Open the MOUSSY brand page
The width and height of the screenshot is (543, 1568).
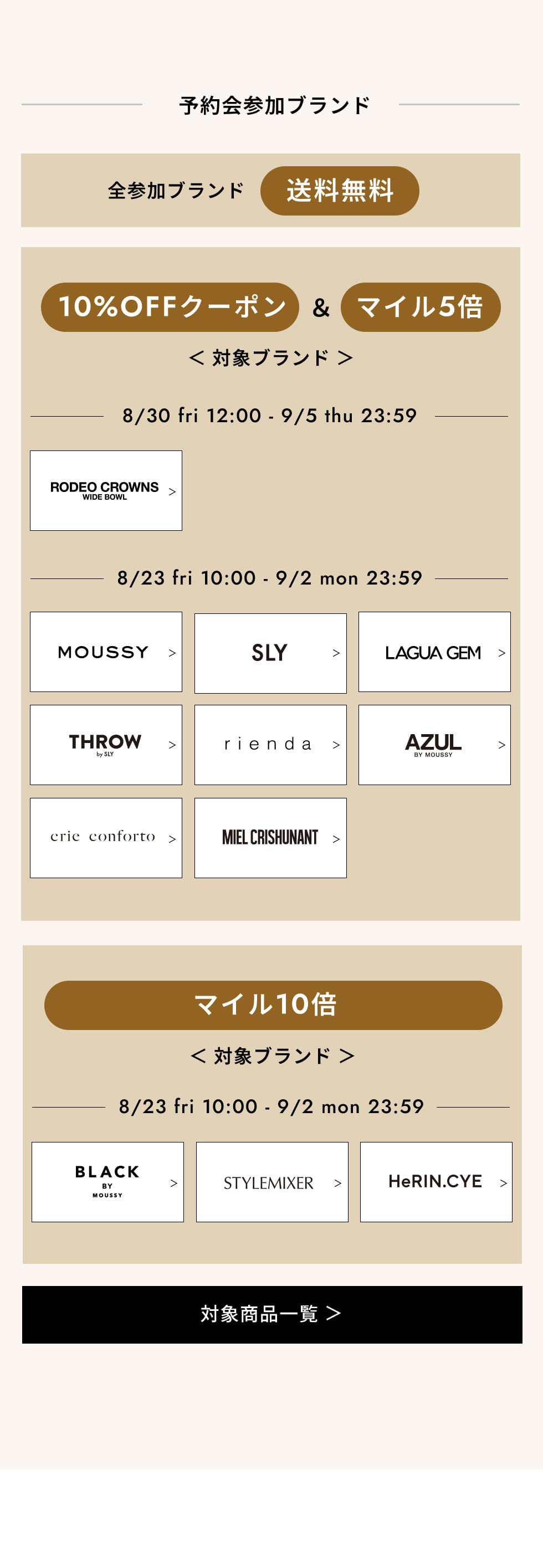pos(106,652)
